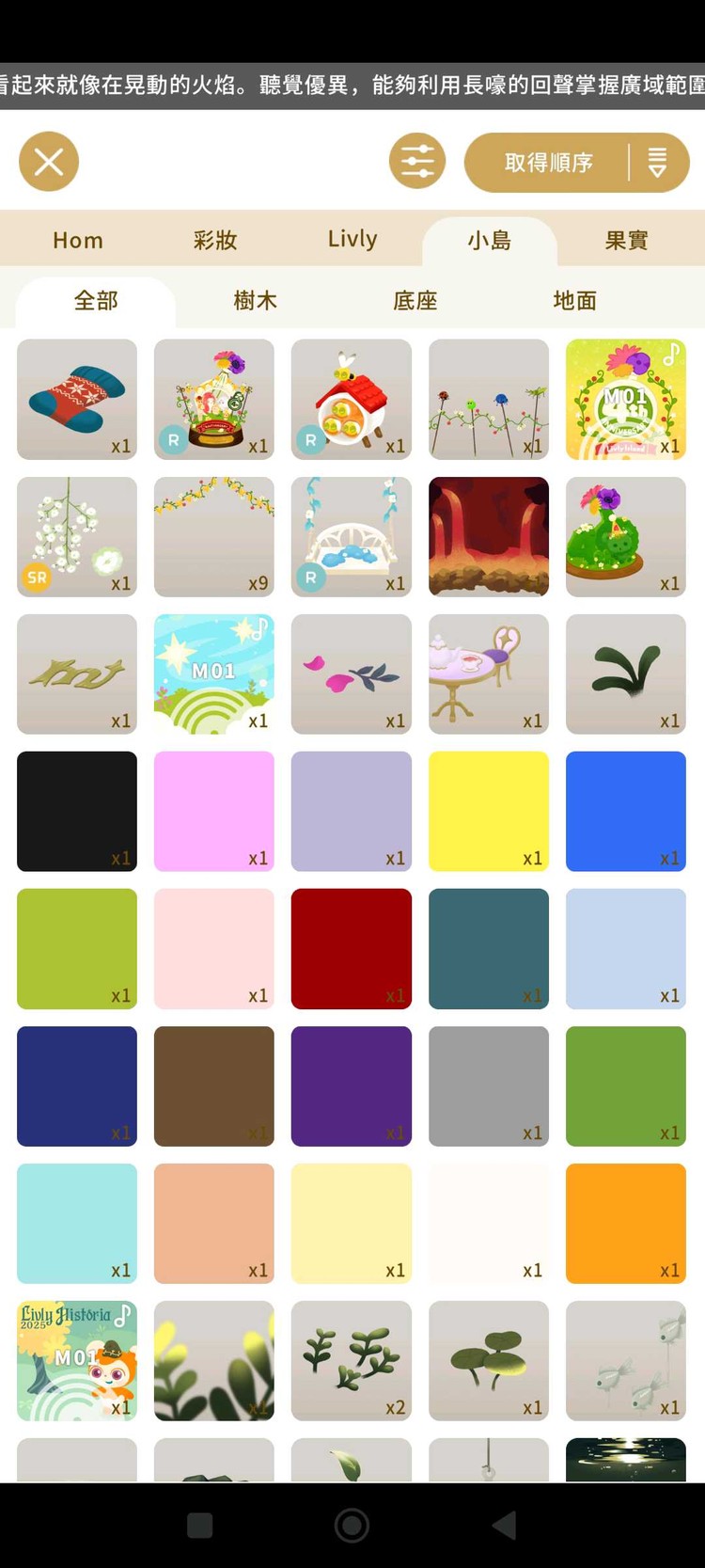Screen dimensions: 705x1568
Task: Switch to the Hom tab
Action: pos(78,241)
